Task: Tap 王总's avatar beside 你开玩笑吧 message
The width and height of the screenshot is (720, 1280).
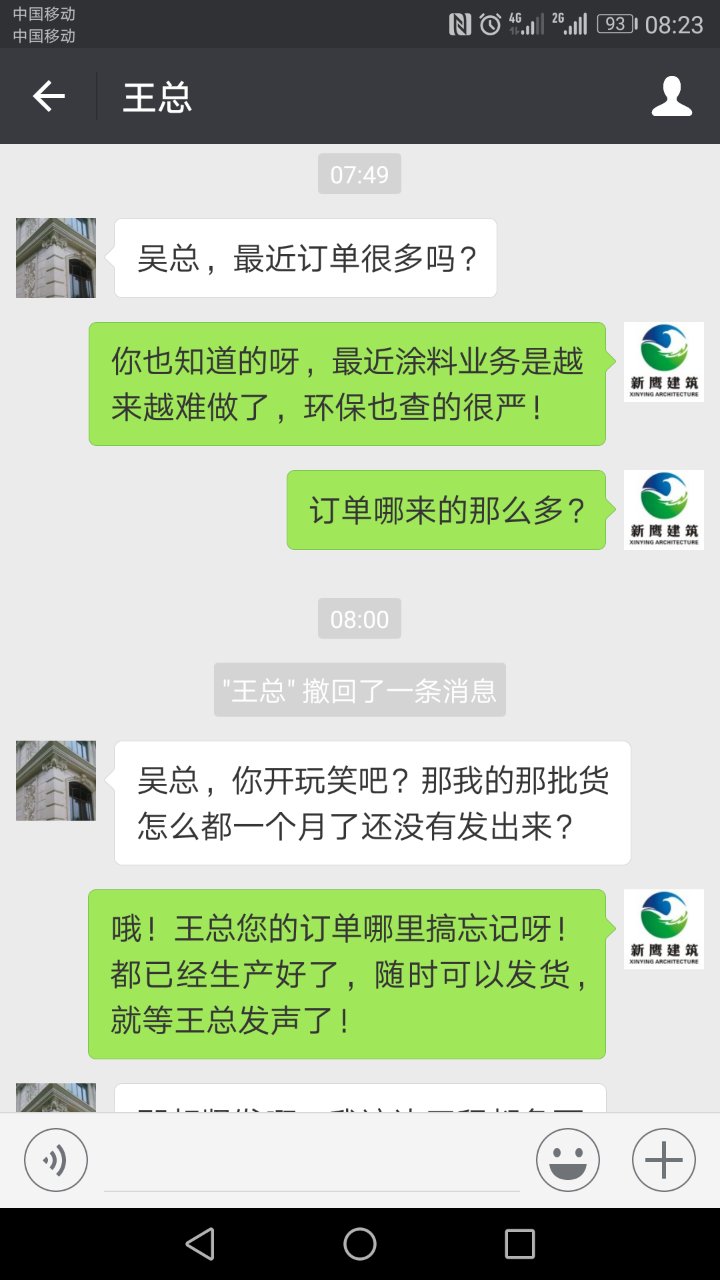Action: (x=56, y=781)
